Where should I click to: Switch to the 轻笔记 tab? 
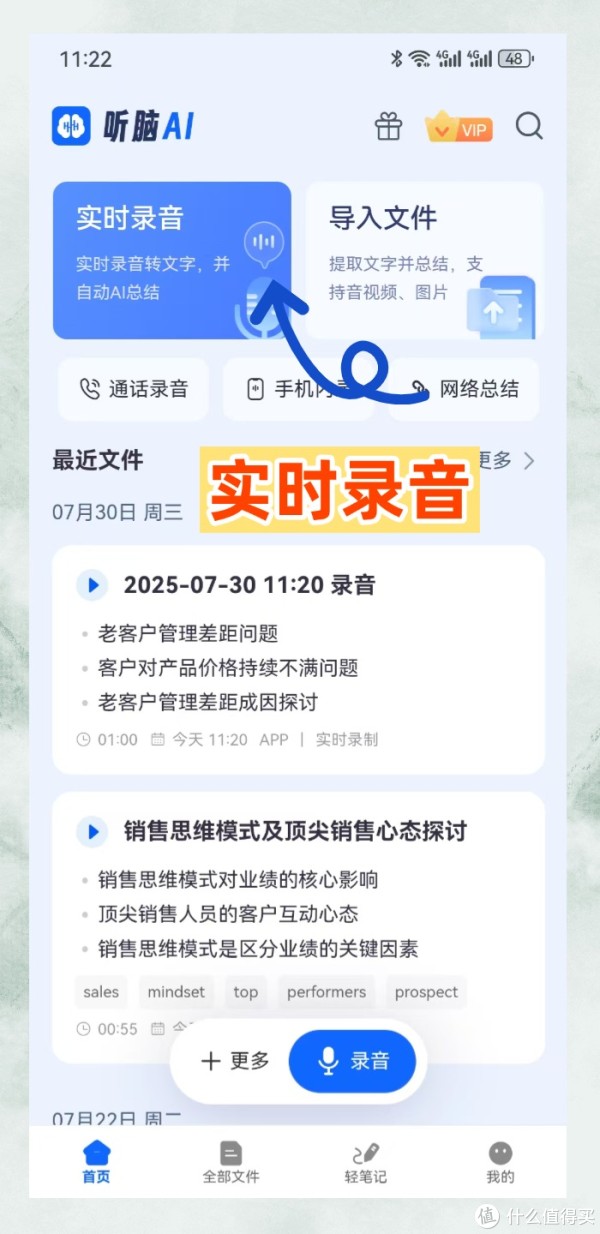365,1162
